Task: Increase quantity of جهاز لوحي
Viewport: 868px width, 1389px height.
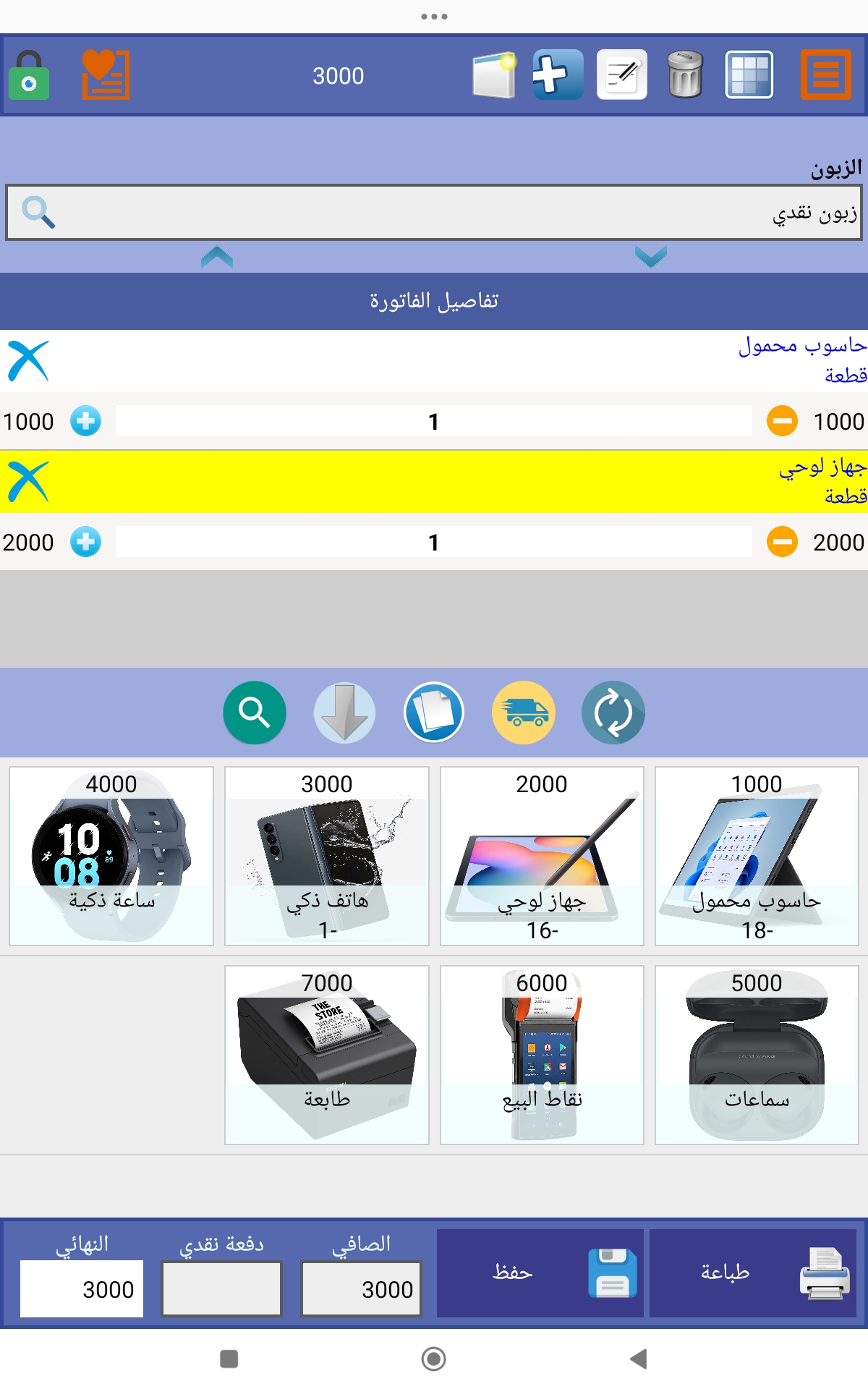Action: tap(85, 542)
